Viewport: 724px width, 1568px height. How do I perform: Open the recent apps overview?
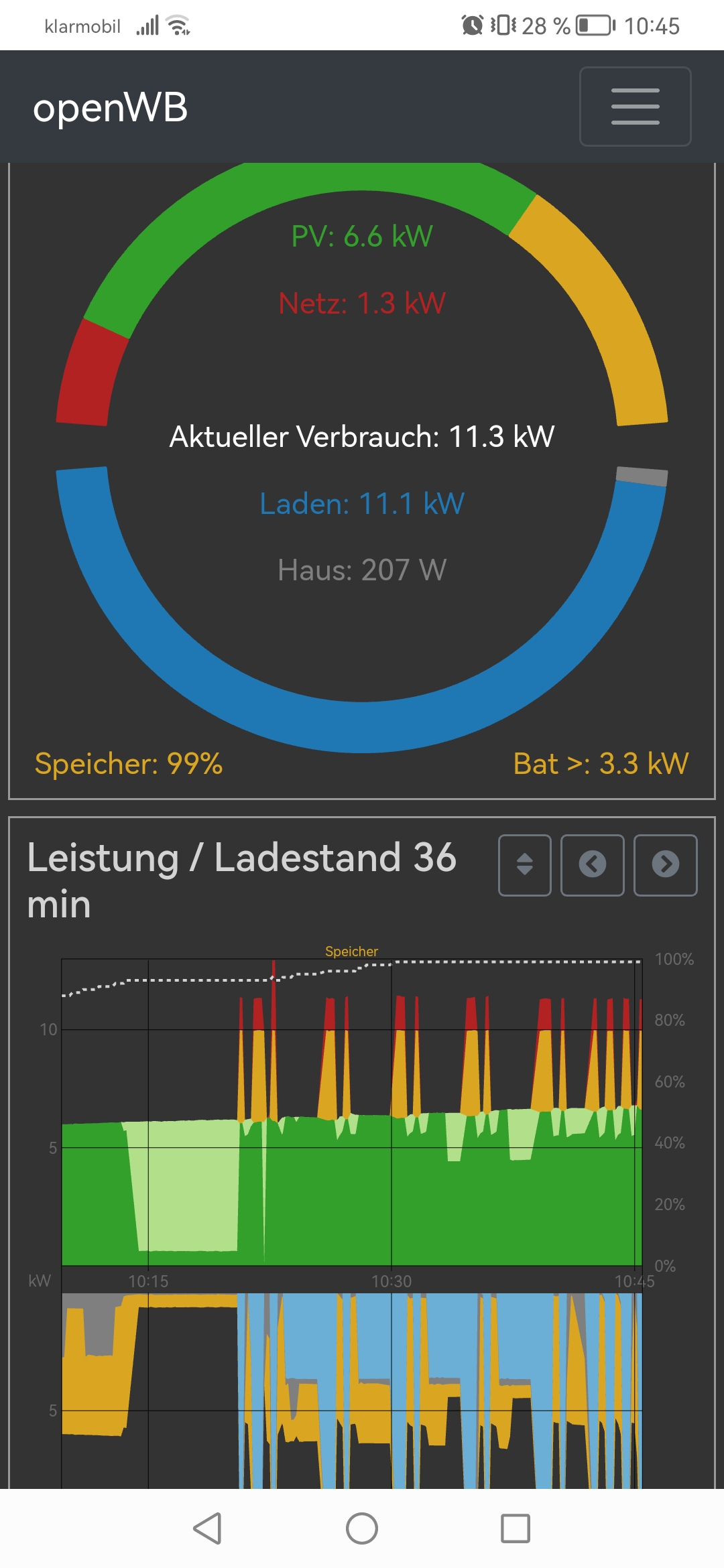(516, 1528)
